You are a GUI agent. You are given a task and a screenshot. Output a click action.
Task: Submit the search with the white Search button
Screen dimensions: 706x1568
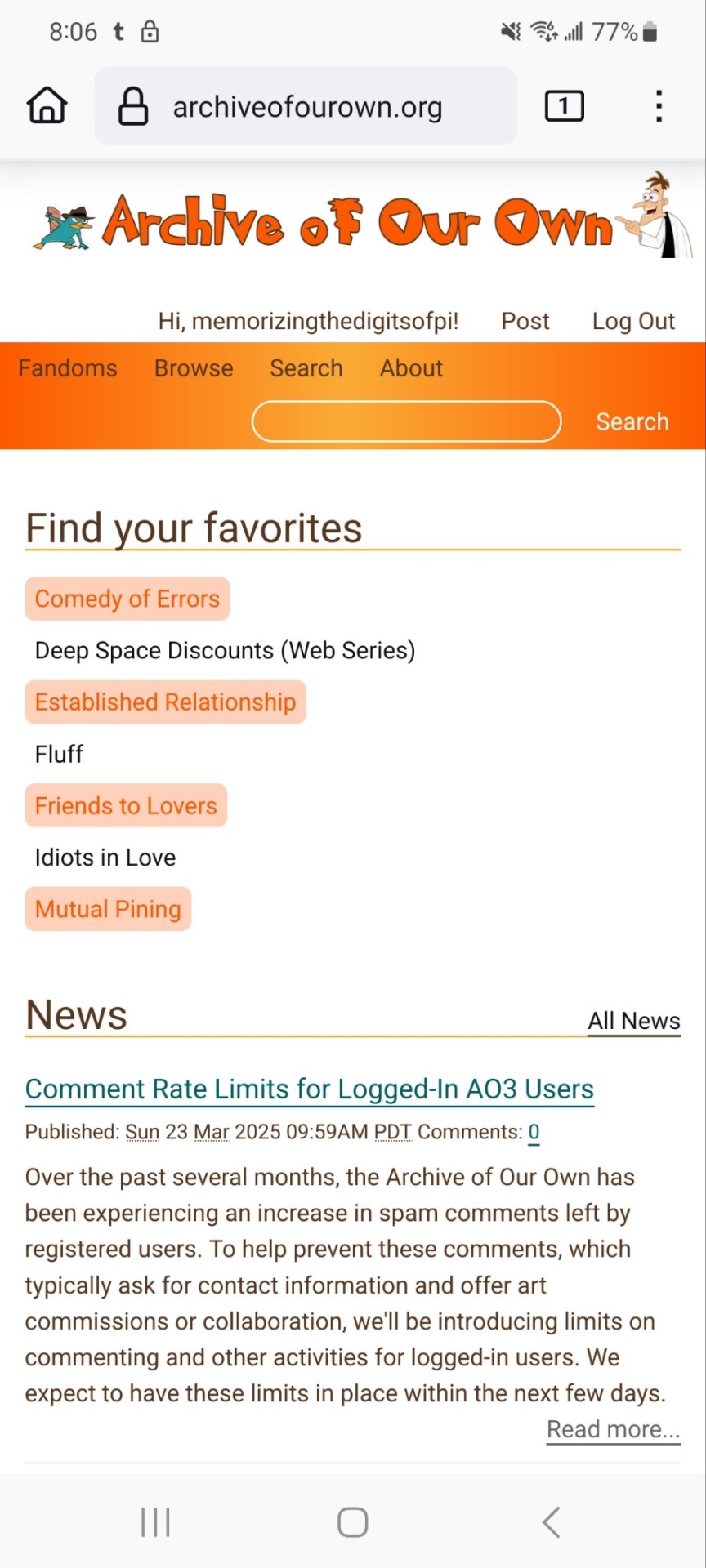click(632, 421)
